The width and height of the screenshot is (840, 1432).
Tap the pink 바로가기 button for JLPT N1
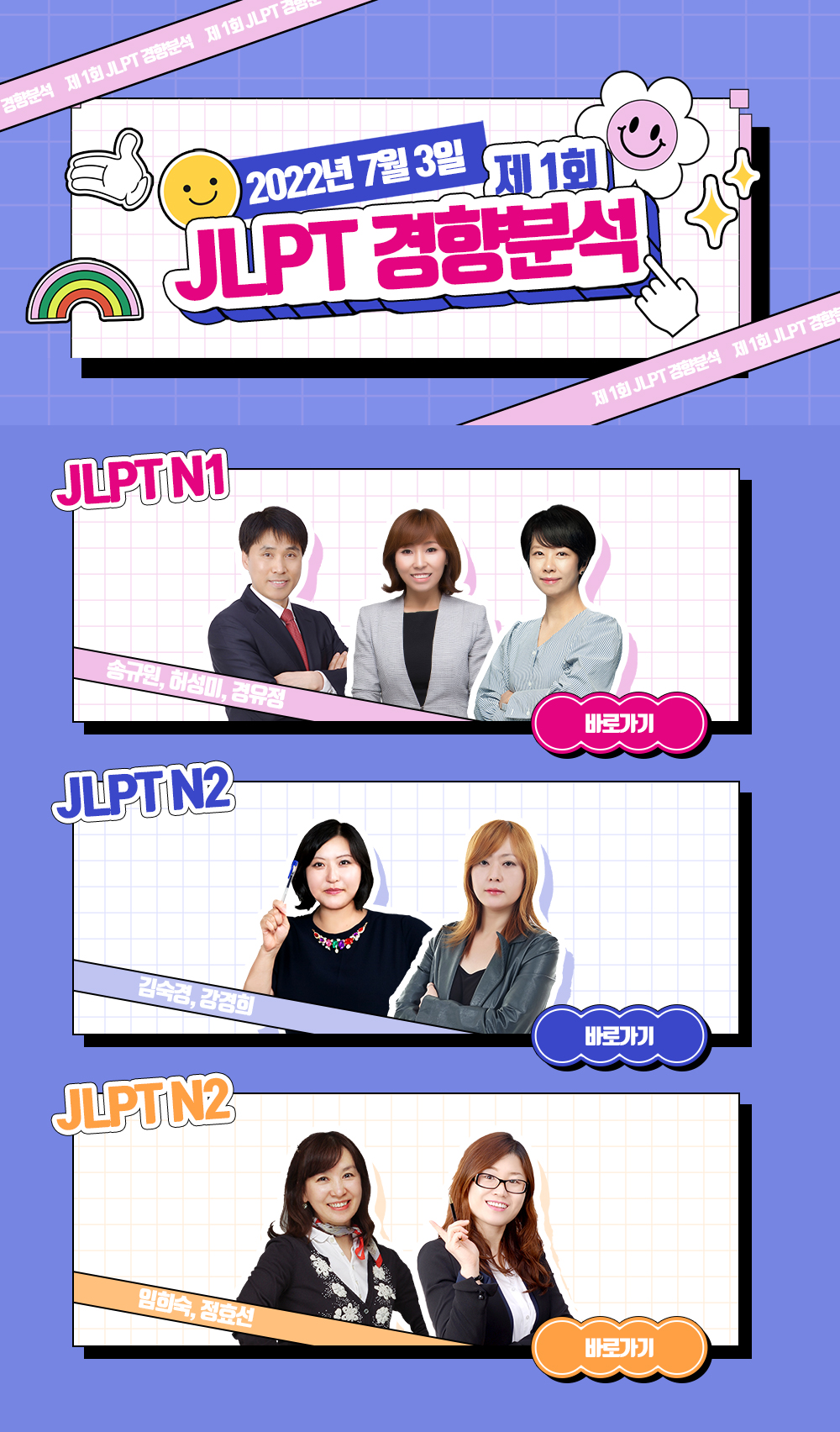[619, 723]
